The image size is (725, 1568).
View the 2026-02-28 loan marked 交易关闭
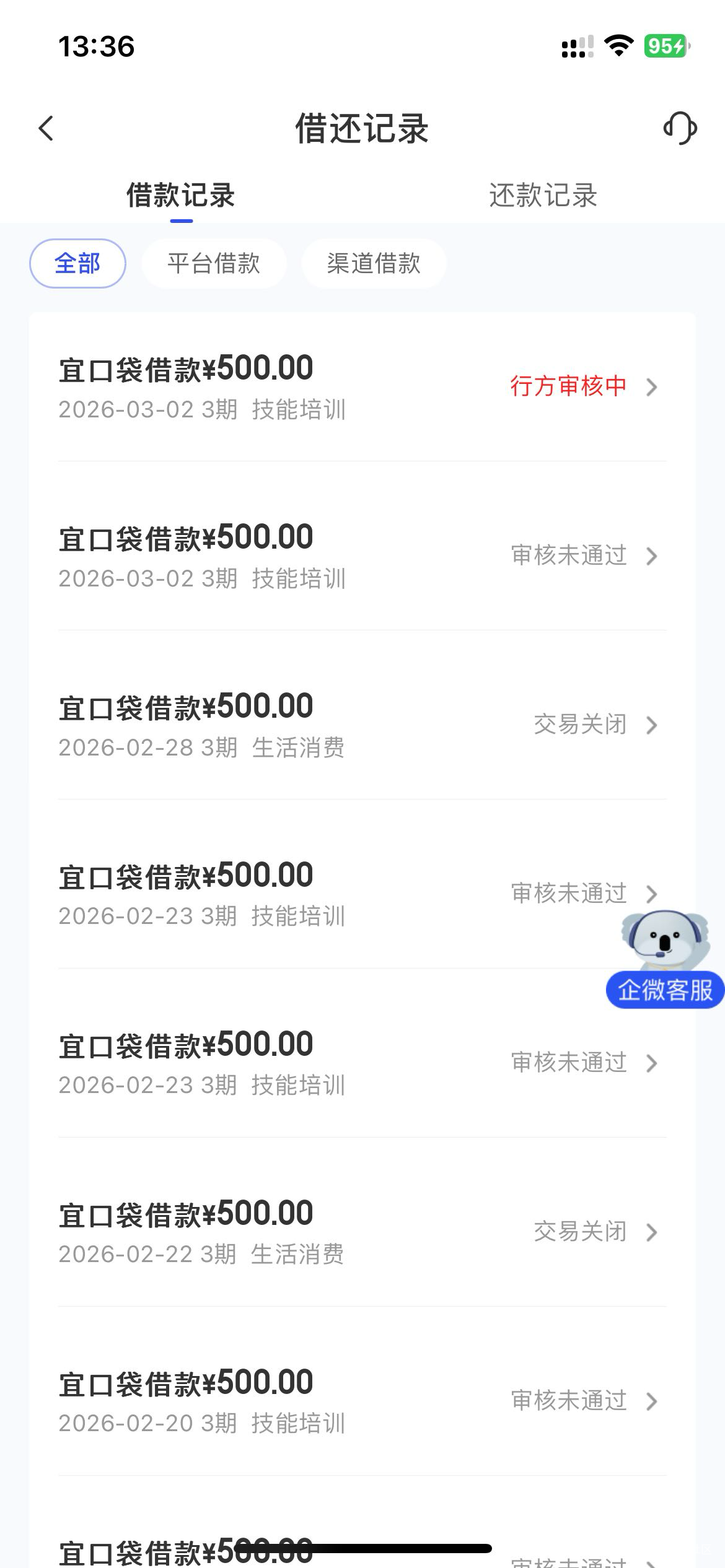[x=362, y=725]
